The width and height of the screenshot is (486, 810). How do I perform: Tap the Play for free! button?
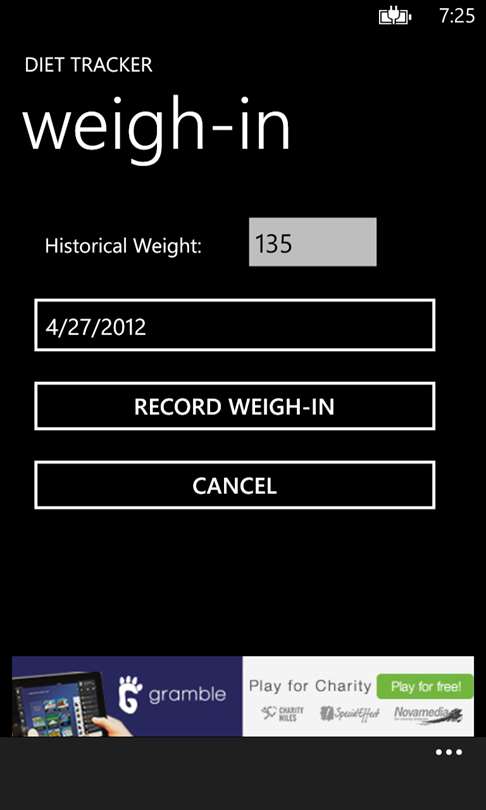click(x=425, y=687)
